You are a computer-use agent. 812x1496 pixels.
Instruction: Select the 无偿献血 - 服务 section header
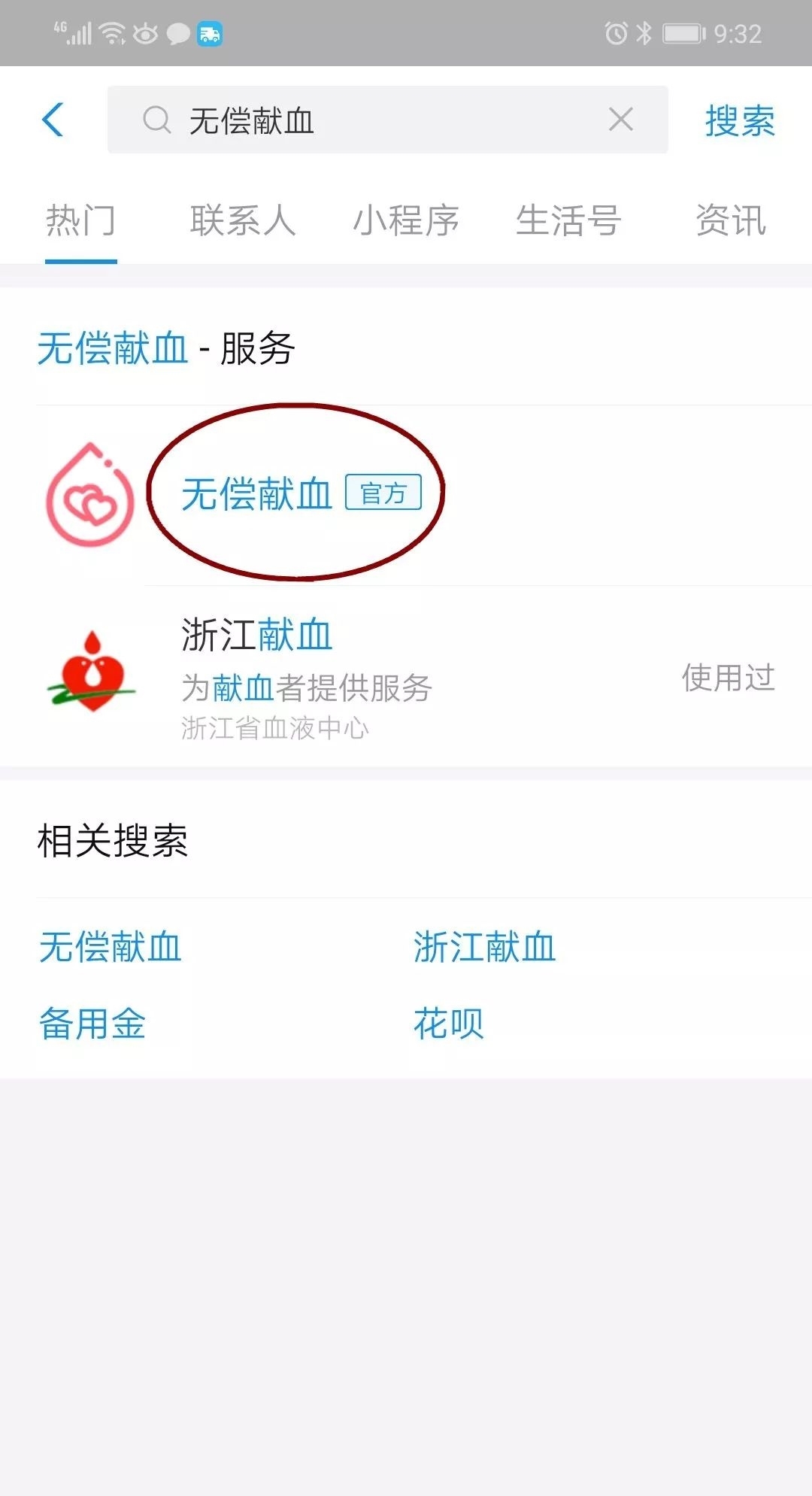[165, 348]
